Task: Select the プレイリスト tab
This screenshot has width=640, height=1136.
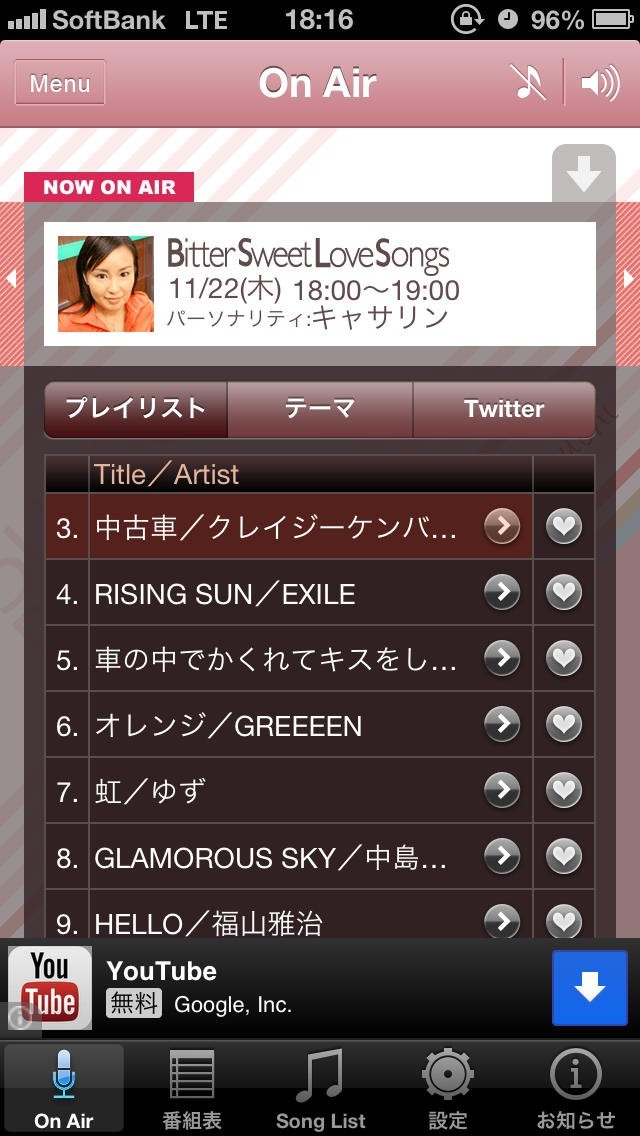Action: [x=136, y=409]
